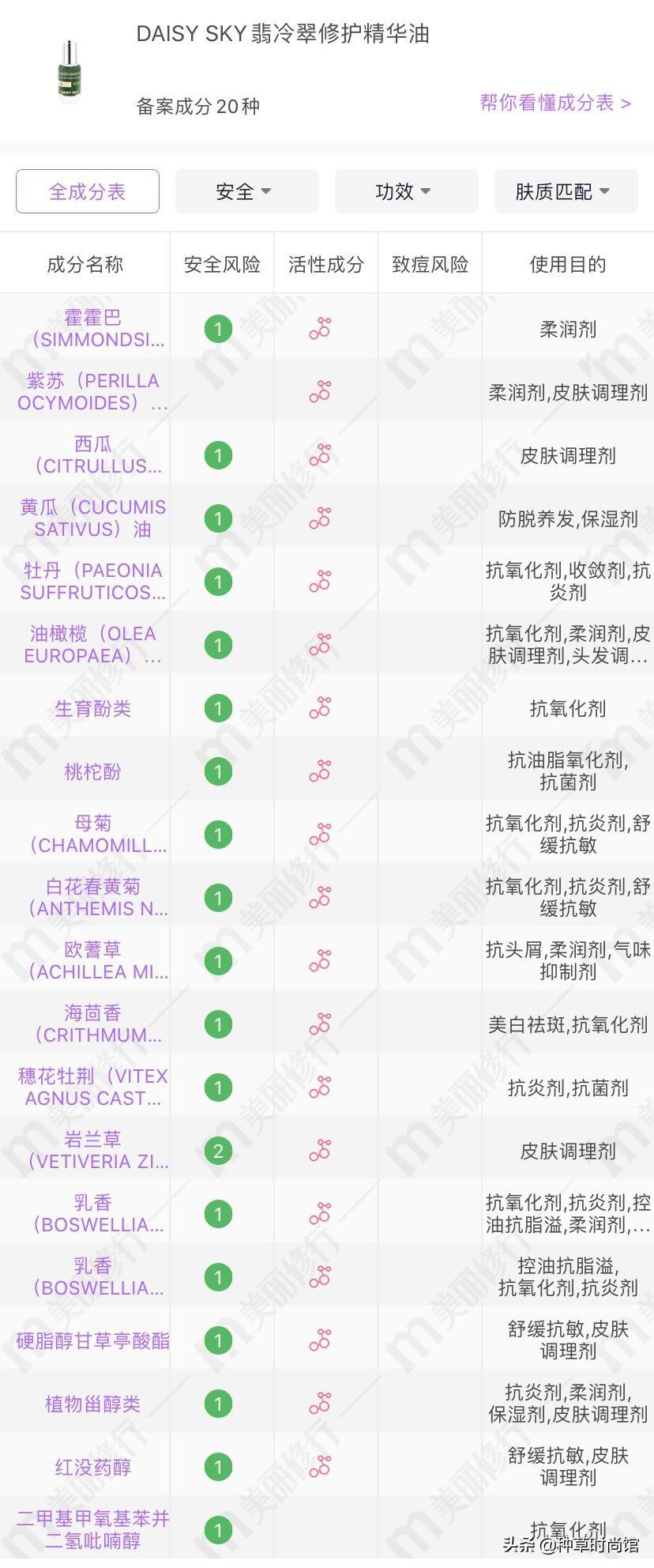Open the product image thumbnail
Viewport: 654px width, 1568px height.
click(70, 71)
